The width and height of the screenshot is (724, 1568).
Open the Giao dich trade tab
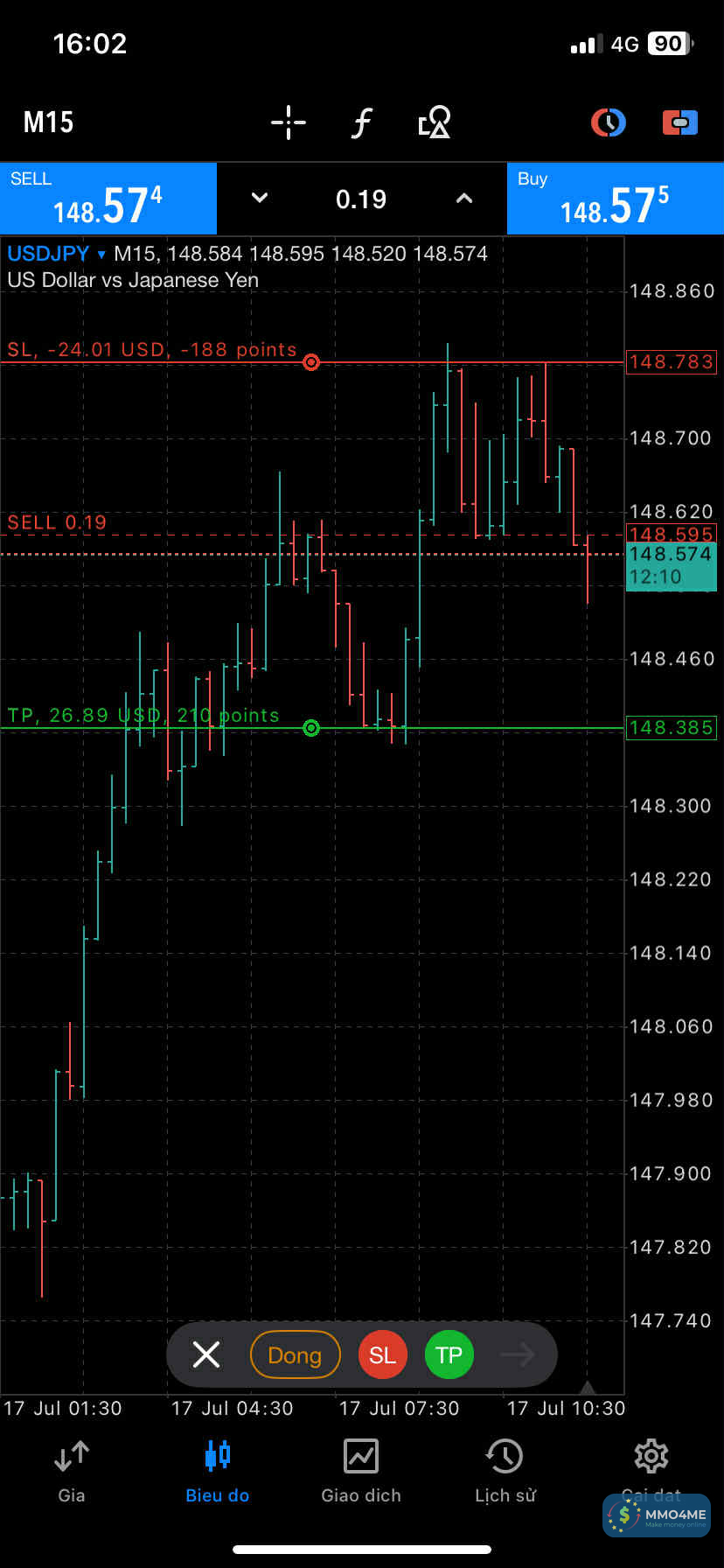(361, 1470)
